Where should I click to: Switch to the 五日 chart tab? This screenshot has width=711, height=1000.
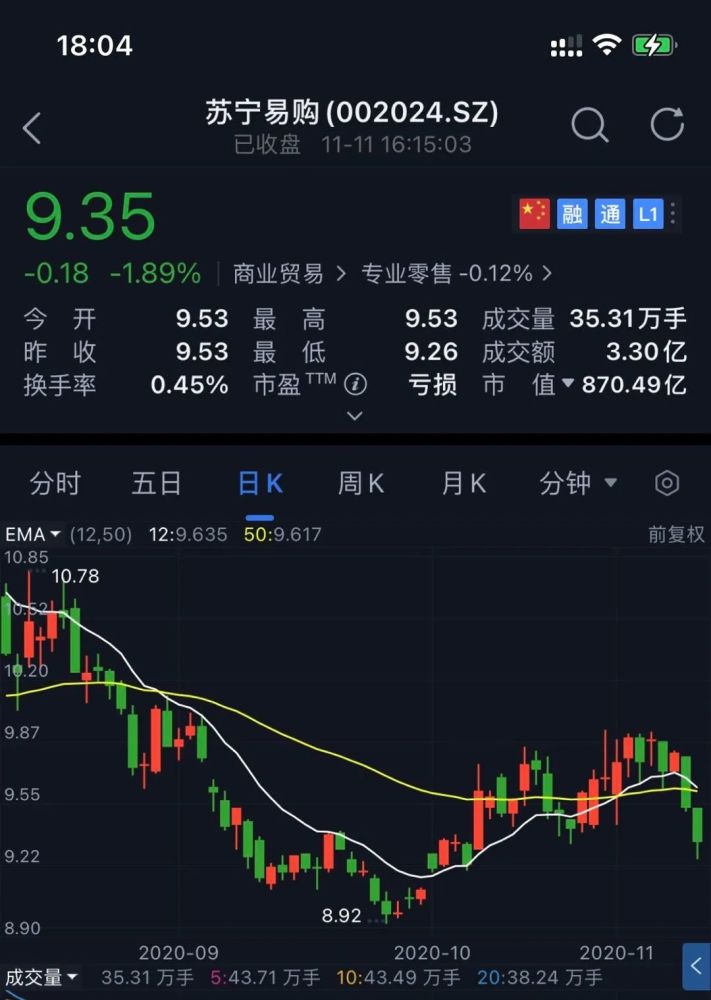click(156, 484)
